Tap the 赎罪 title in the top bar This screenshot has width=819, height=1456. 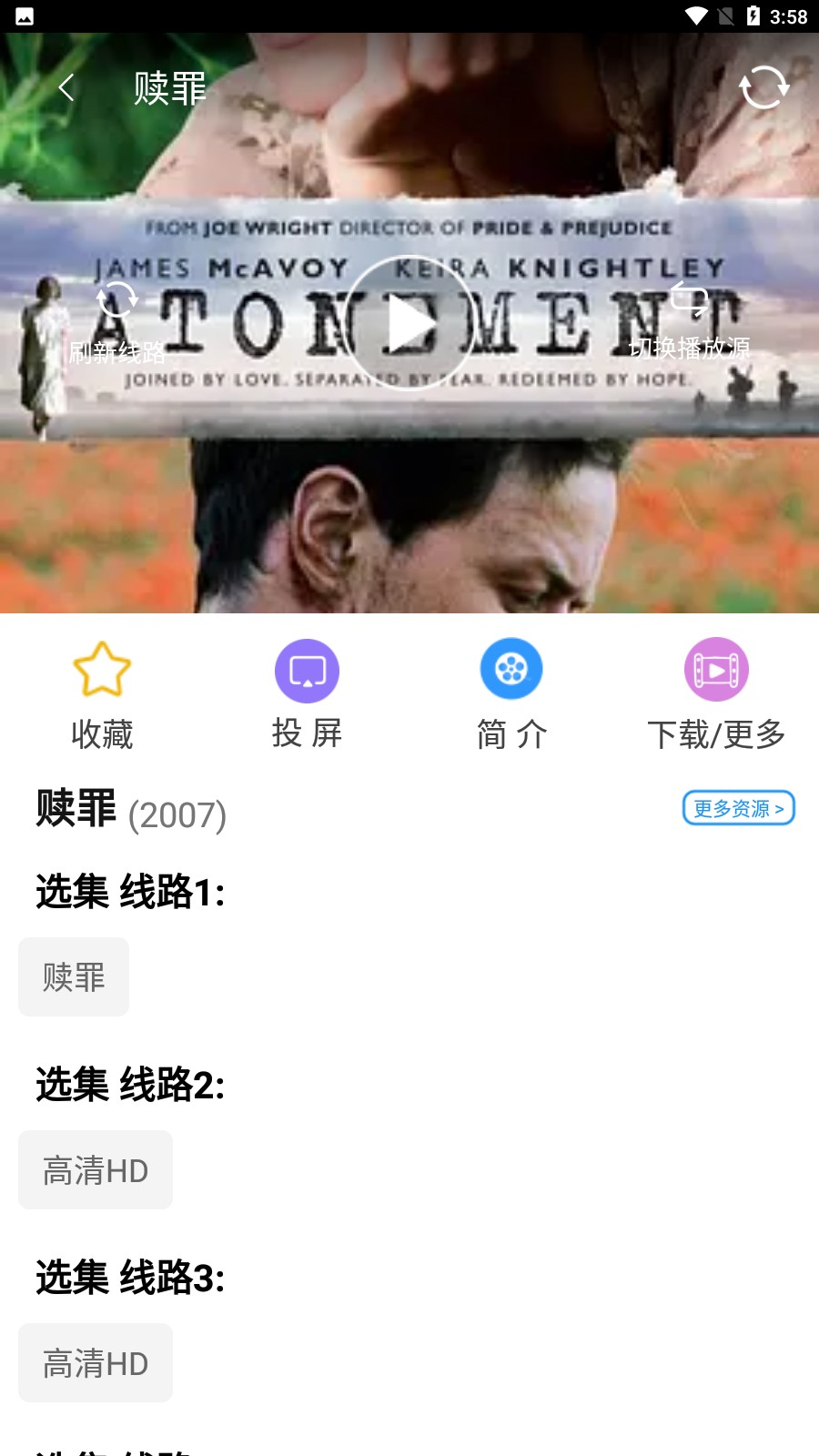pyautogui.click(x=168, y=87)
